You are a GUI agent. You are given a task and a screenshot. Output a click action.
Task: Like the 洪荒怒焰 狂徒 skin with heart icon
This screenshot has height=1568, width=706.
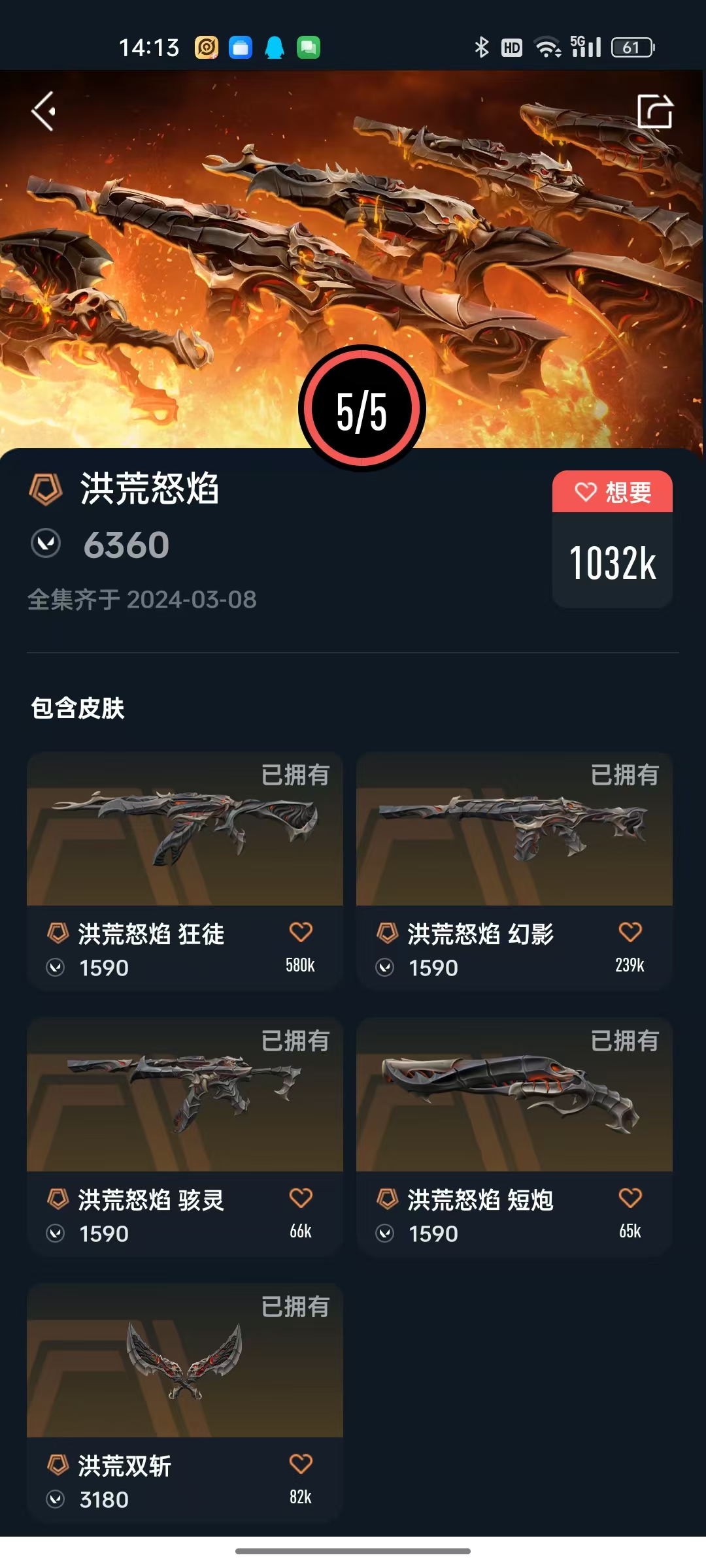click(301, 932)
